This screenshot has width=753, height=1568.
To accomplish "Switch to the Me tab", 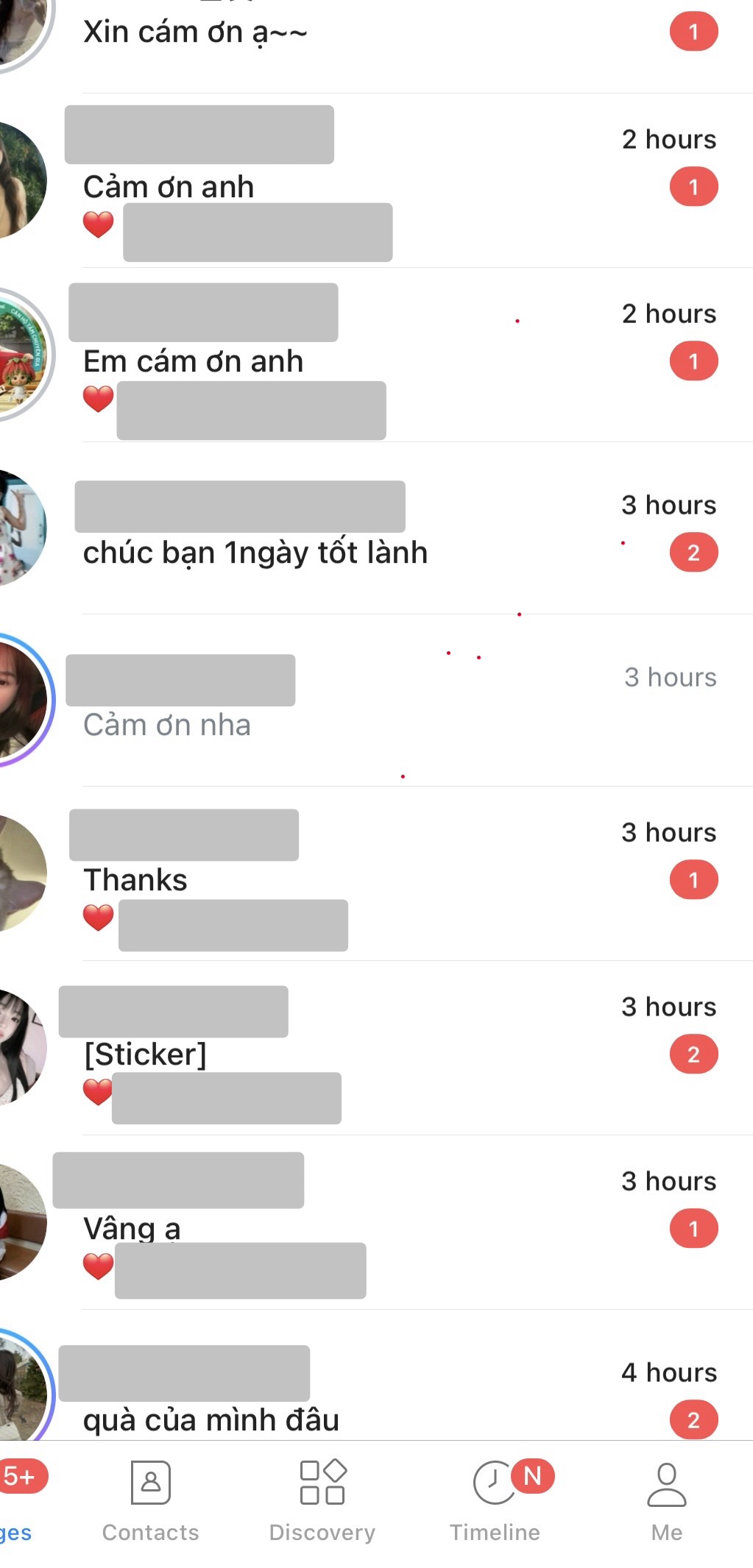I will tap(667, 1501).
